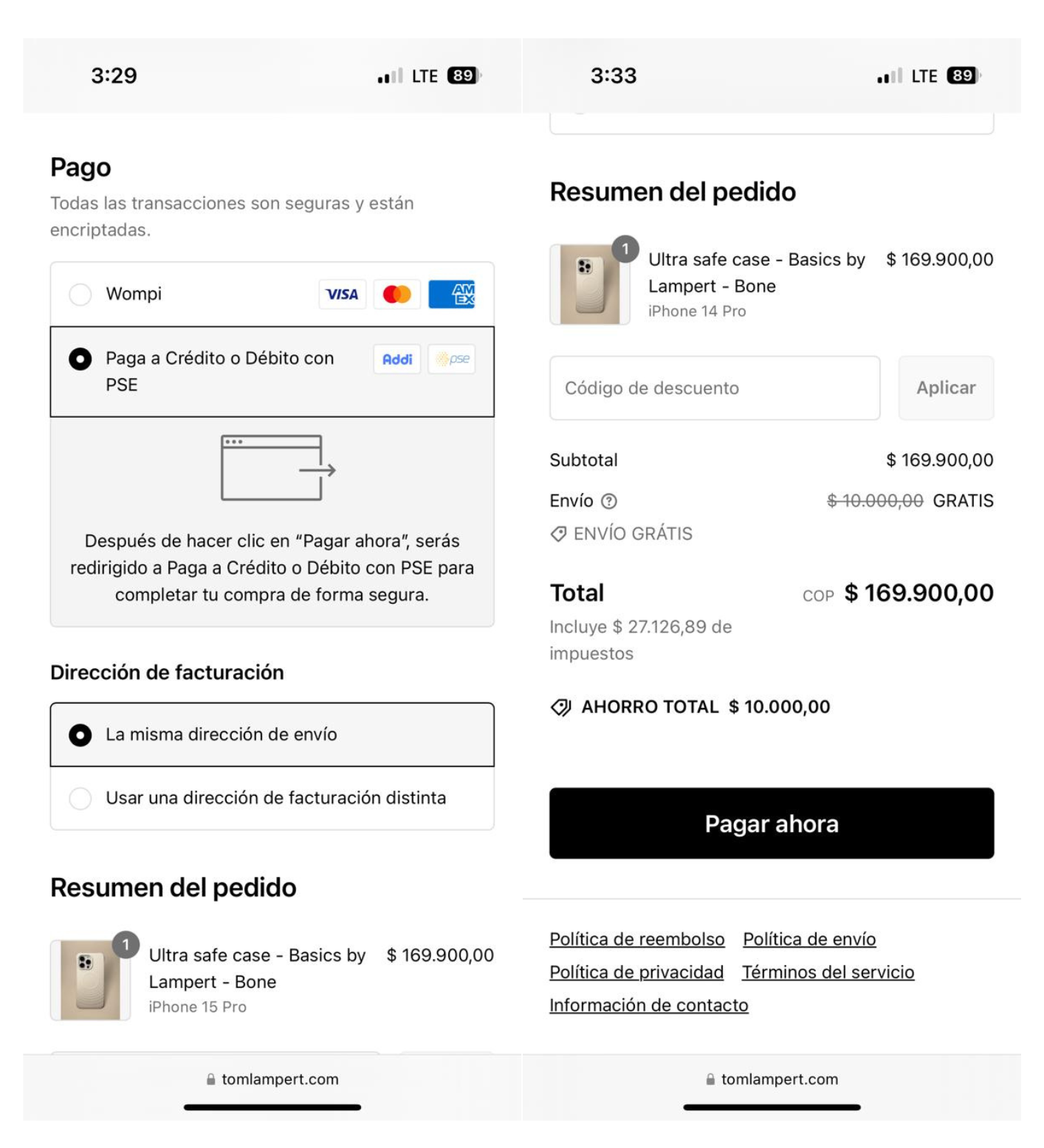Image resolution: width=1044 pixels, height=1148 pixels.
Task: Open Información de contacto
Action: 648,1006
